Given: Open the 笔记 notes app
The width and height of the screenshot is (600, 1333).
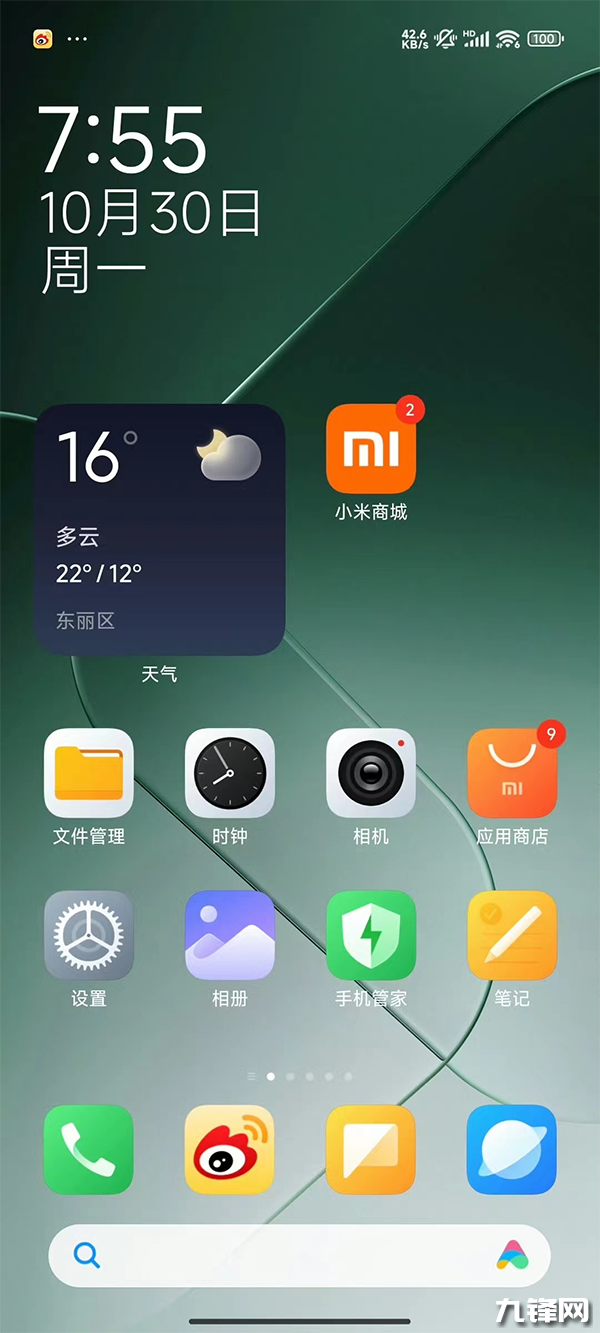Looking at the screenshot, I should pos(512,935).
